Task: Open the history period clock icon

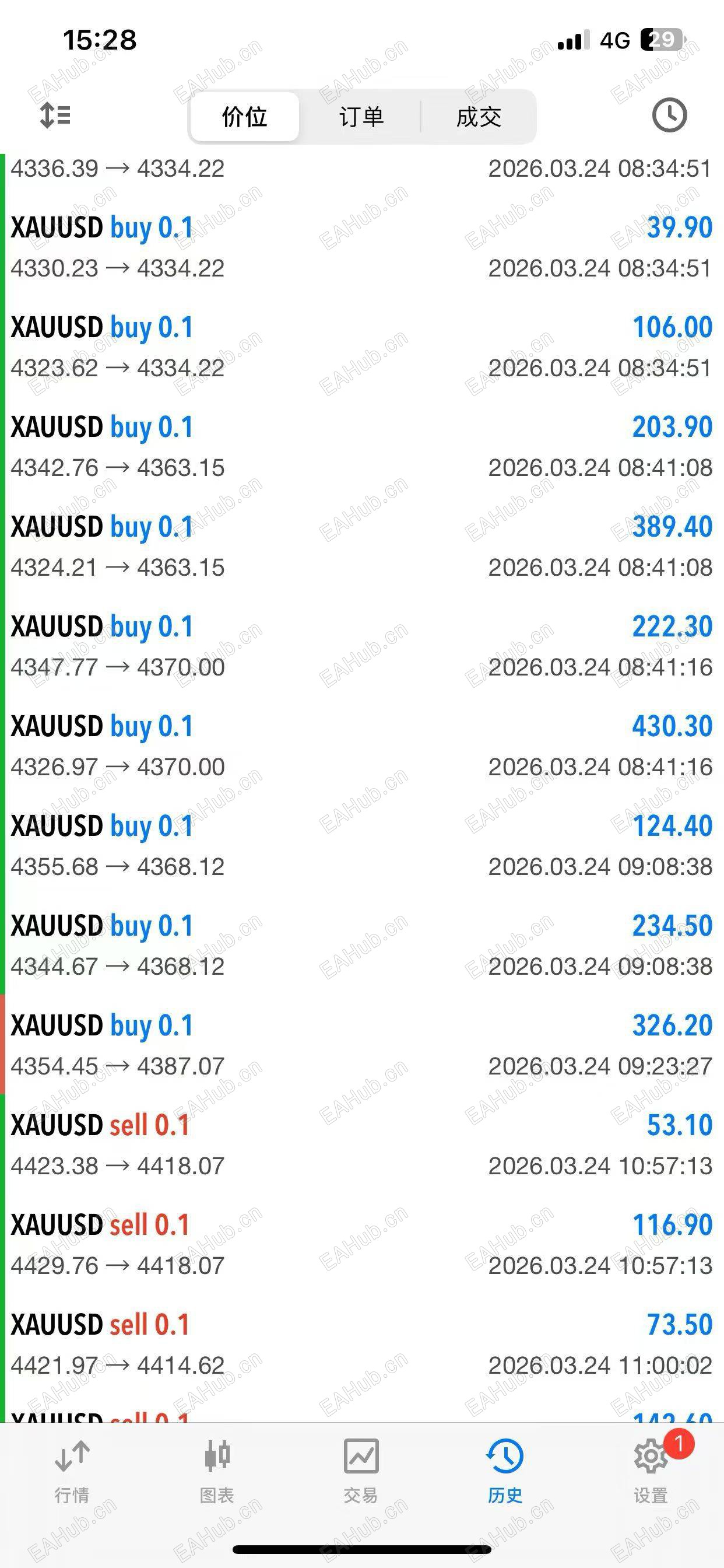Action: pyautogui.click(x=669, y=115)
